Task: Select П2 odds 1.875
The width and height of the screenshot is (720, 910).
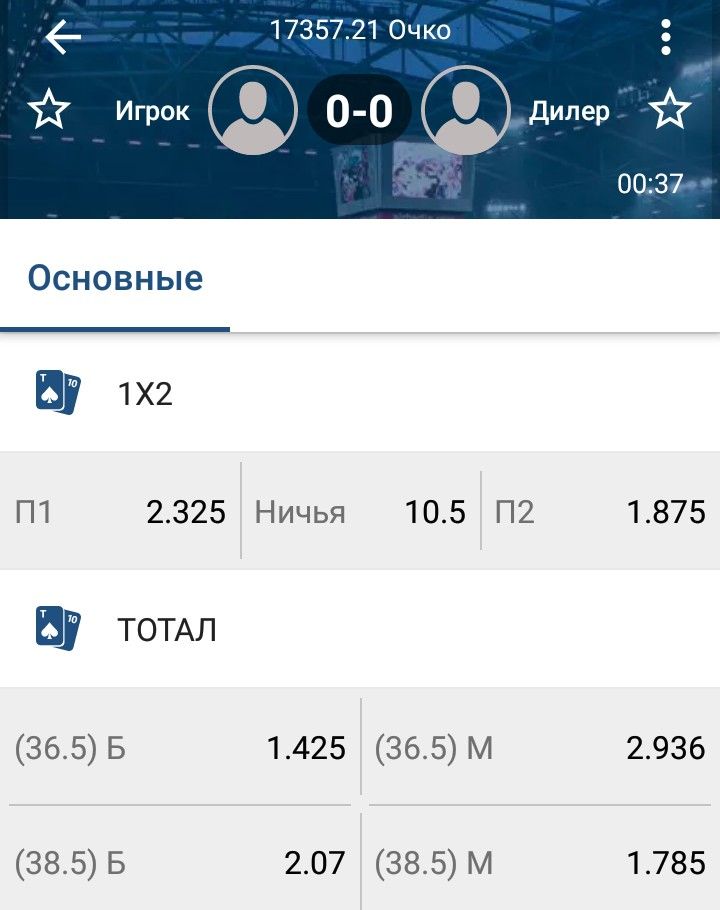Action: pos(600,512)
